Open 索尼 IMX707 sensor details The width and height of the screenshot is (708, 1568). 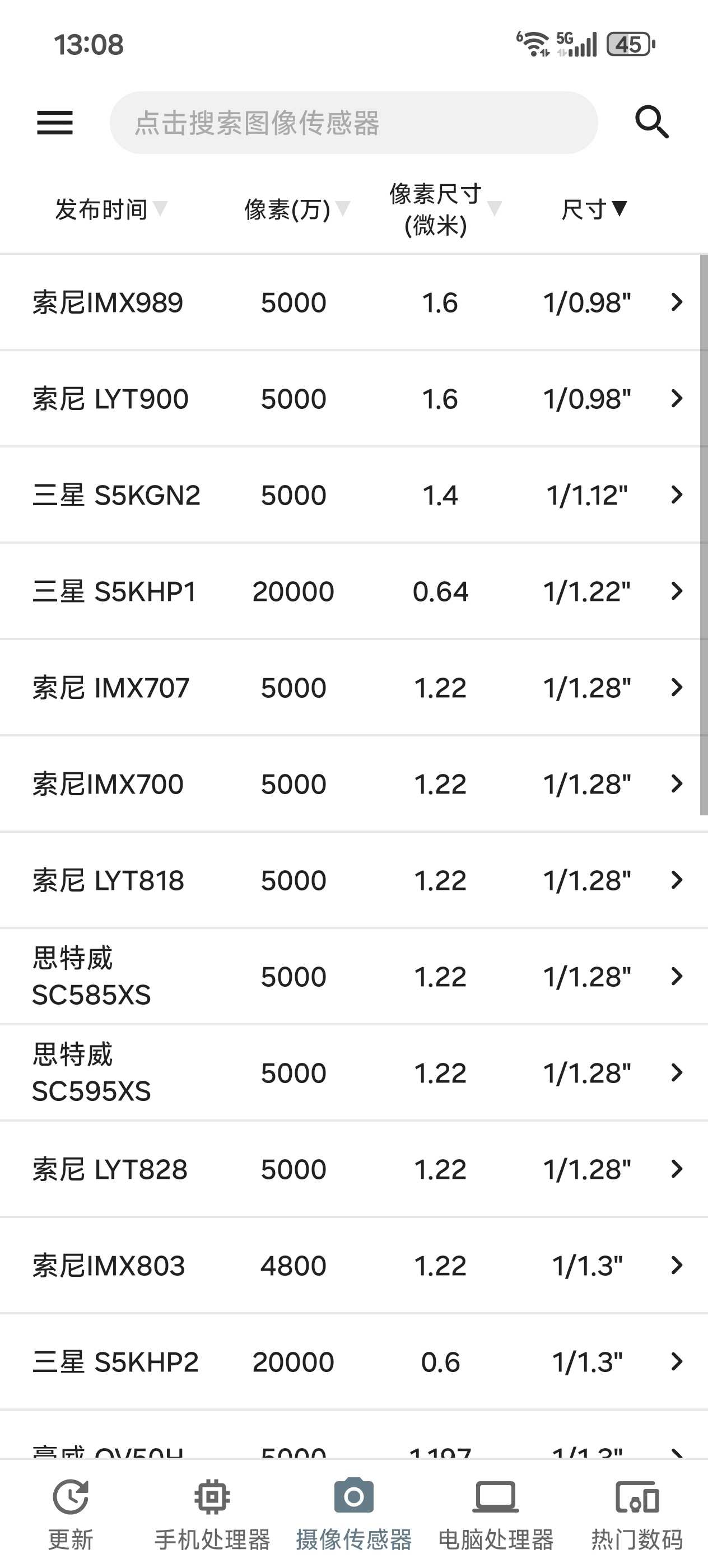click(353, 687)
